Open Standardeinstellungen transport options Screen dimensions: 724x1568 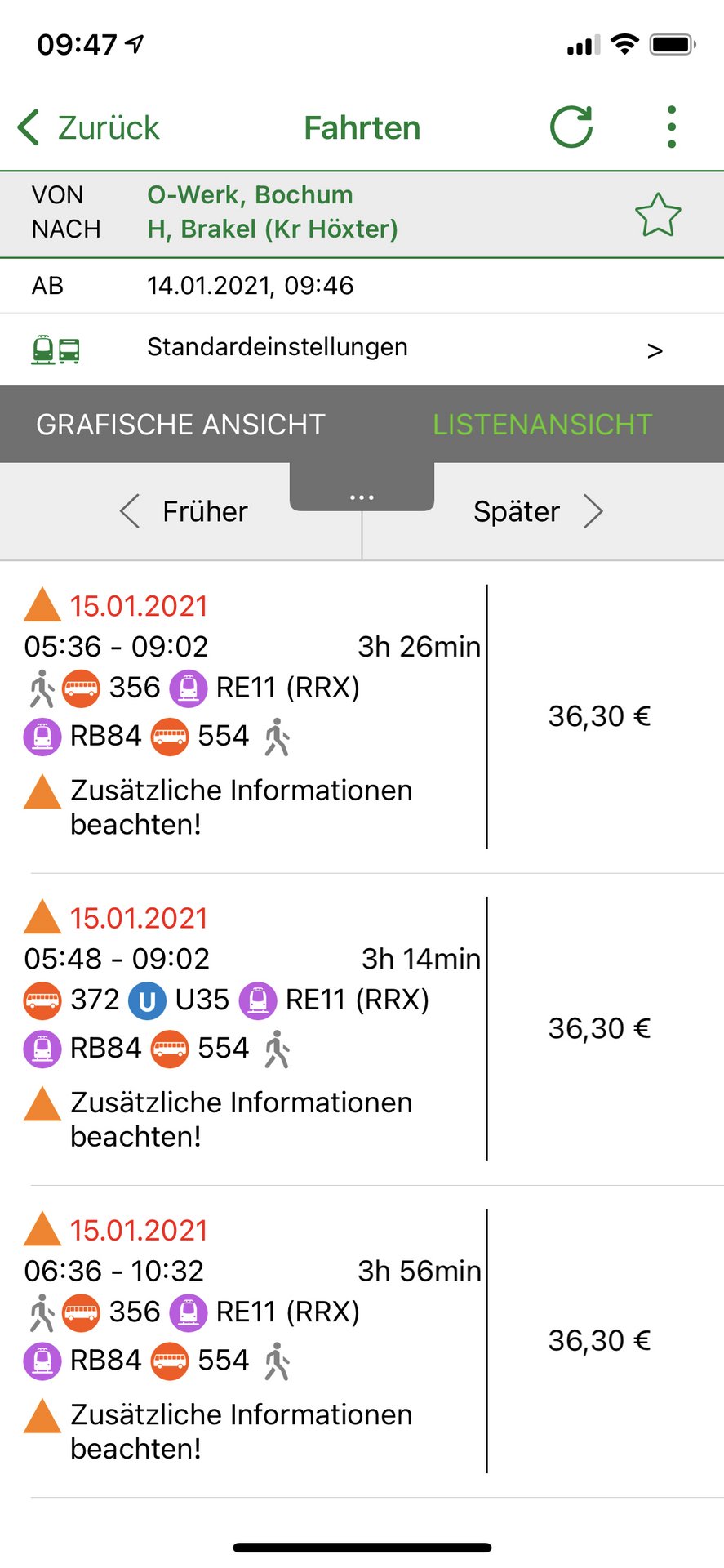coord(362,349)
